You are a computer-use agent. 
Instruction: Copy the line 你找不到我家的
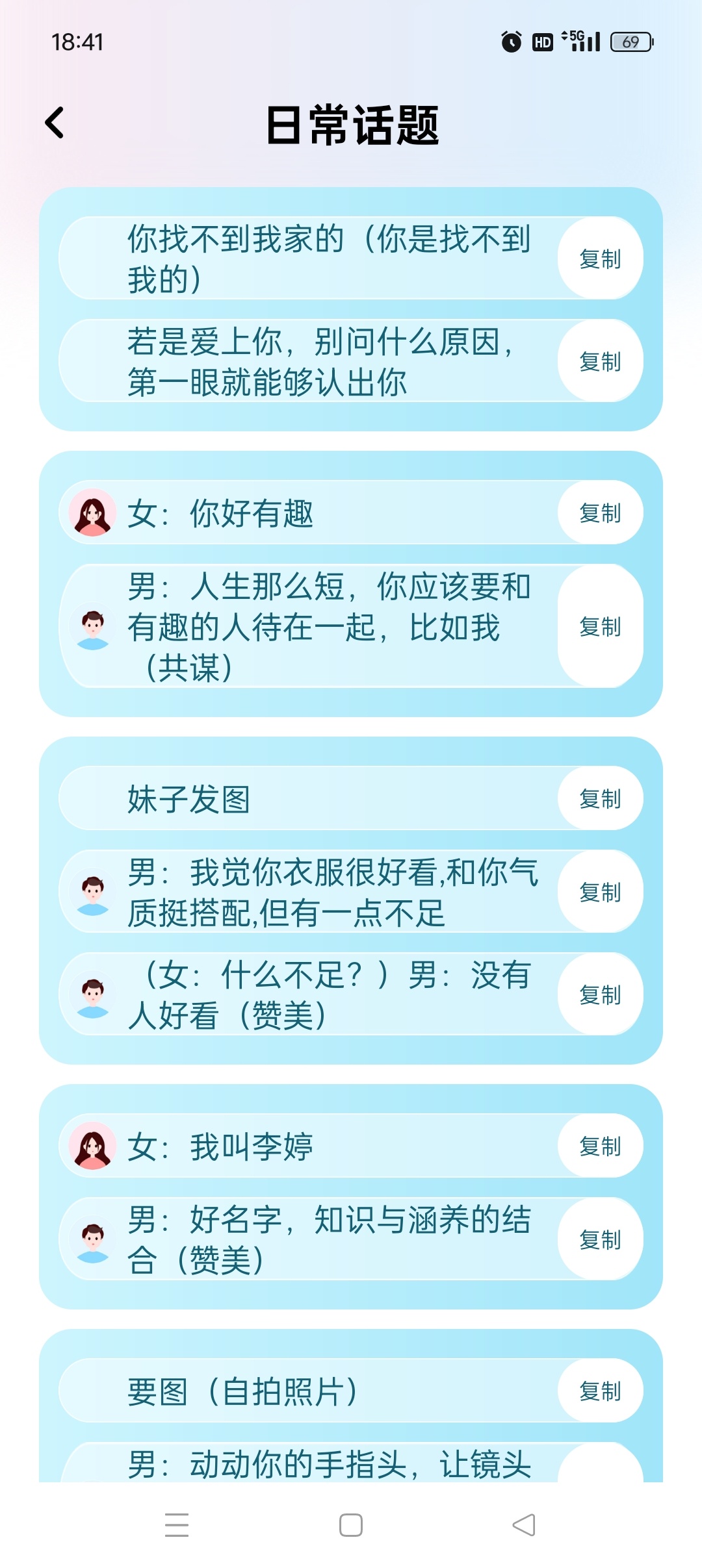click(600, 259)
